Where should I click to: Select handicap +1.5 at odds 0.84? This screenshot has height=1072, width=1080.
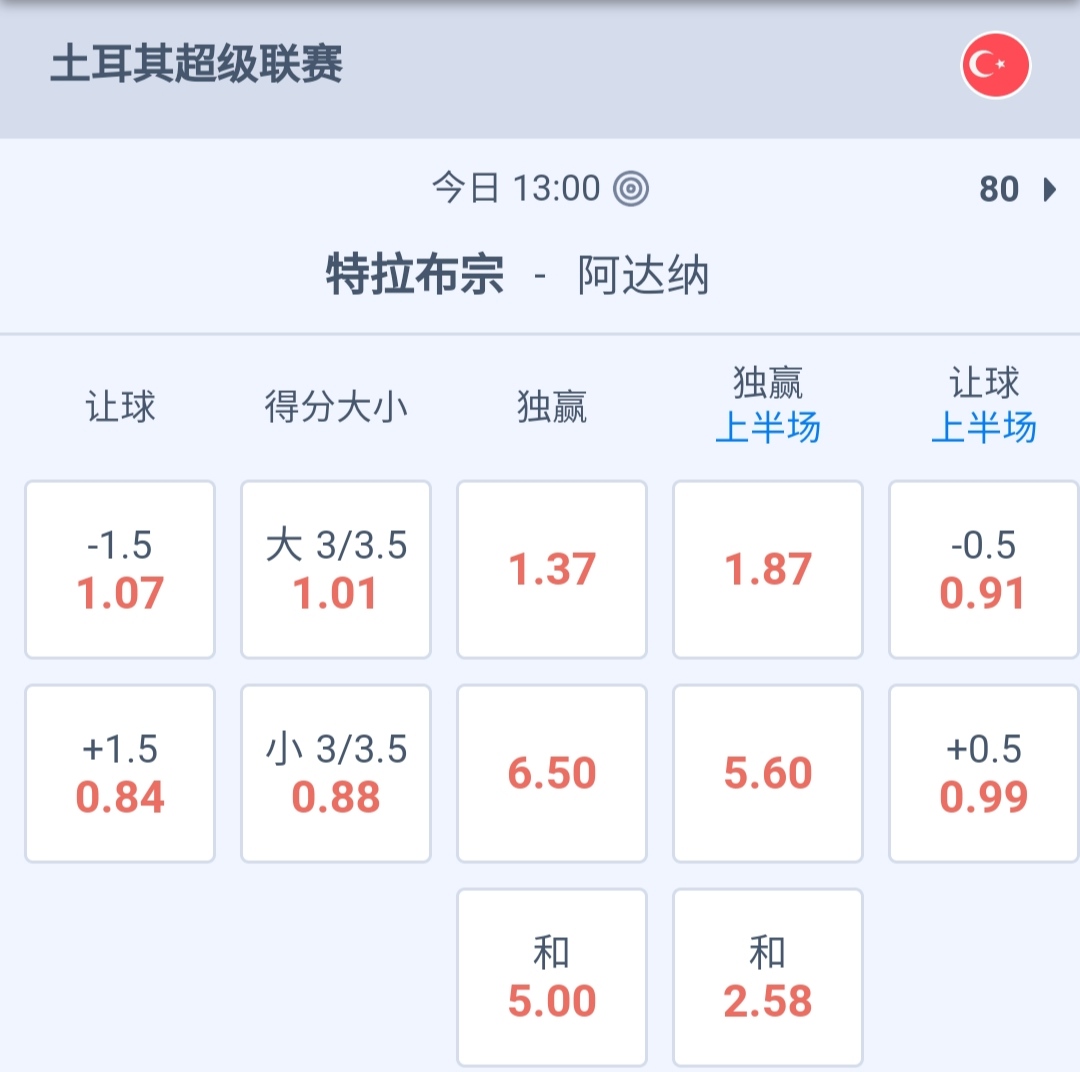[x=120, y=774]
